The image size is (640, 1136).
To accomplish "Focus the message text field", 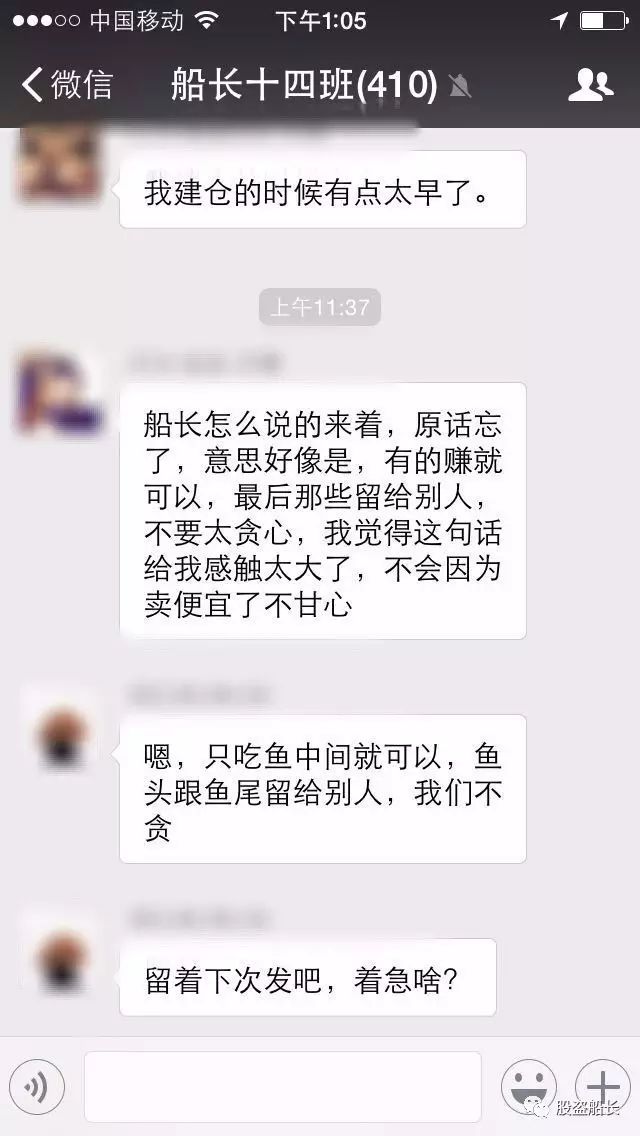I will (x=282, y=1087).
